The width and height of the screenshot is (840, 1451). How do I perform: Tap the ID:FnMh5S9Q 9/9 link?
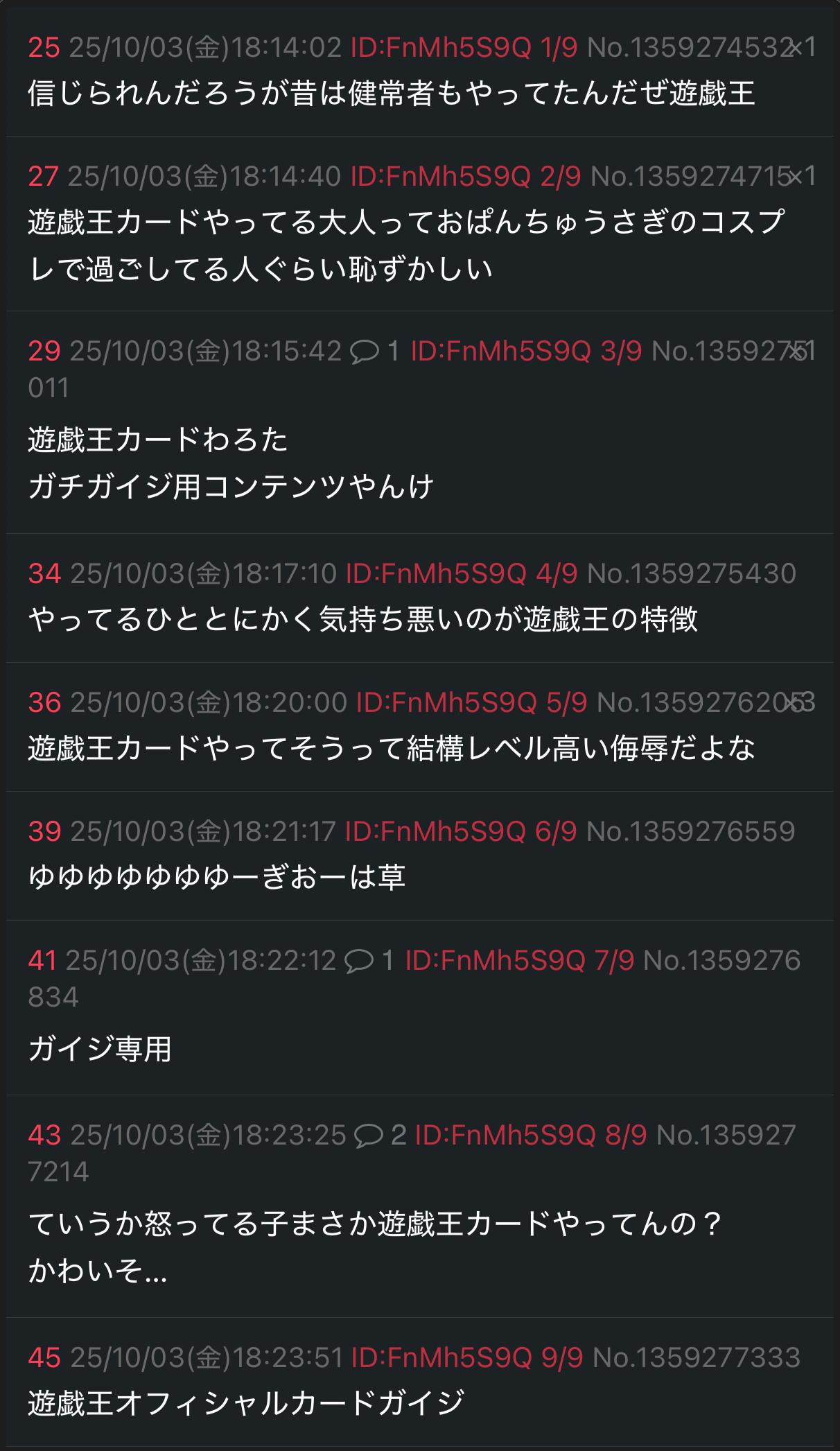pyautogui.click(x=466, y=1357)
